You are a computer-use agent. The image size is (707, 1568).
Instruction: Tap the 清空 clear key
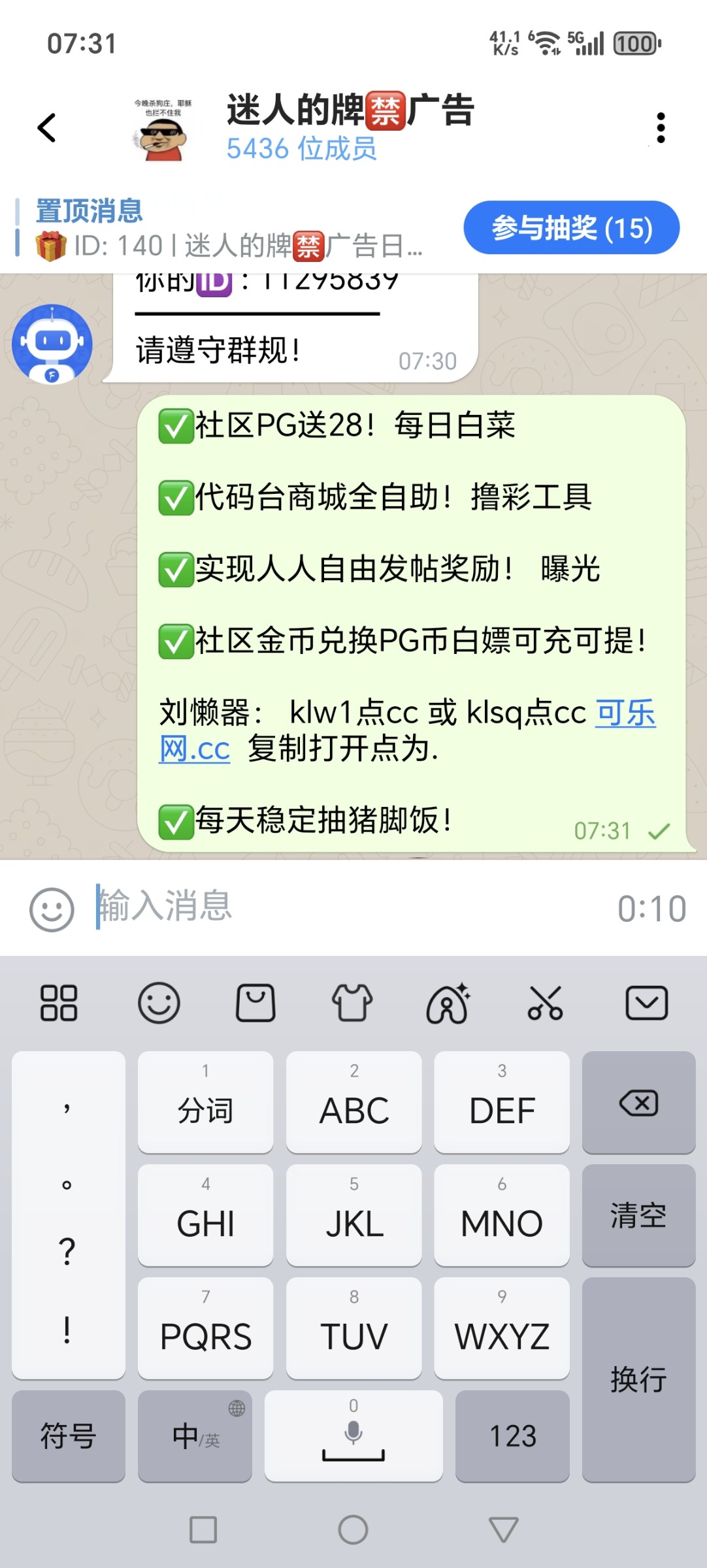click(x=638, y=1215)
